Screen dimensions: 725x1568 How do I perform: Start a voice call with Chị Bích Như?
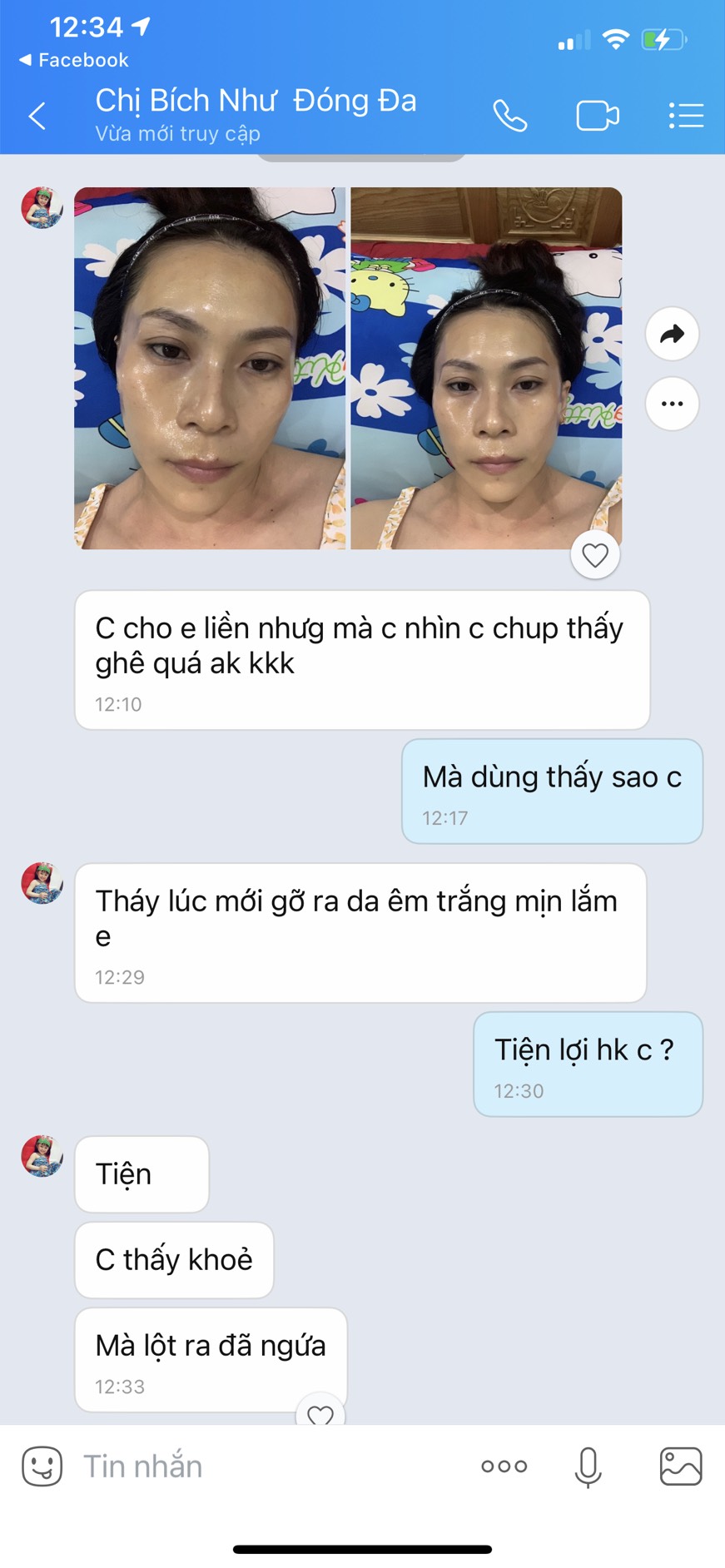click(509, 117)
